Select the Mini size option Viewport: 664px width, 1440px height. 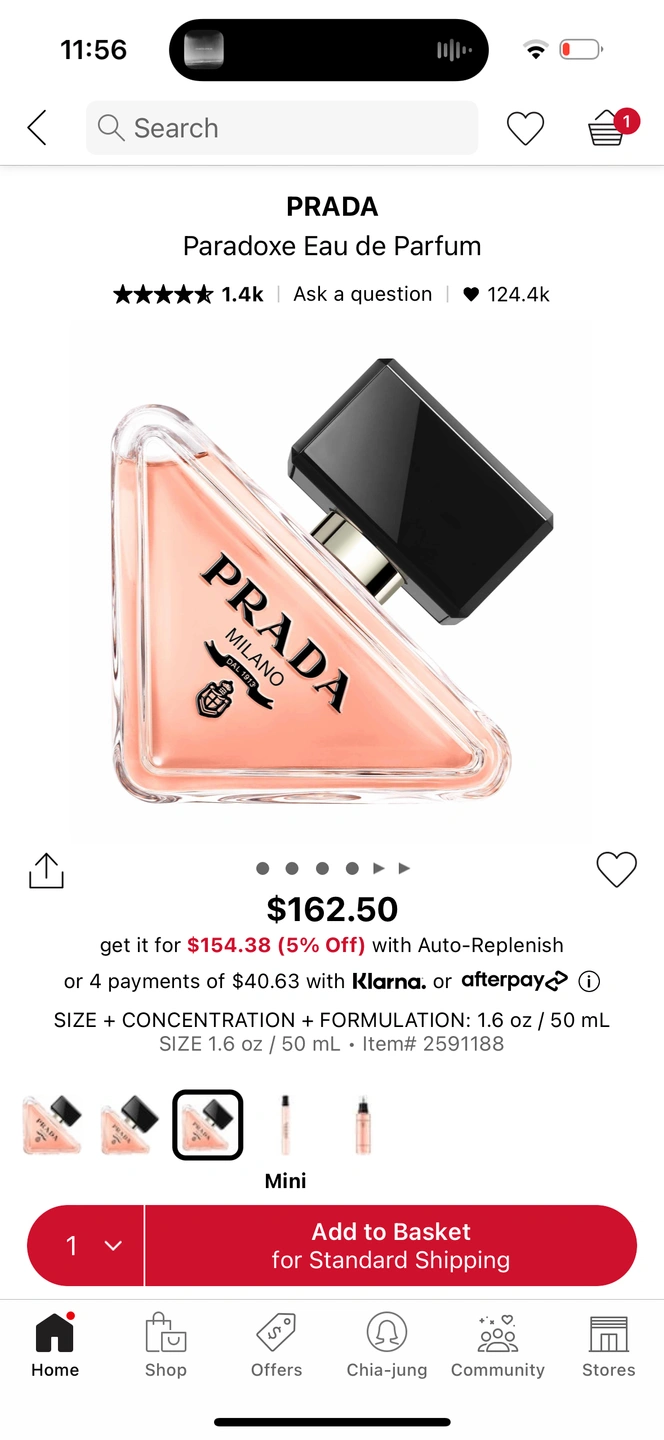pyautogui.click(x=285, y=1127)
